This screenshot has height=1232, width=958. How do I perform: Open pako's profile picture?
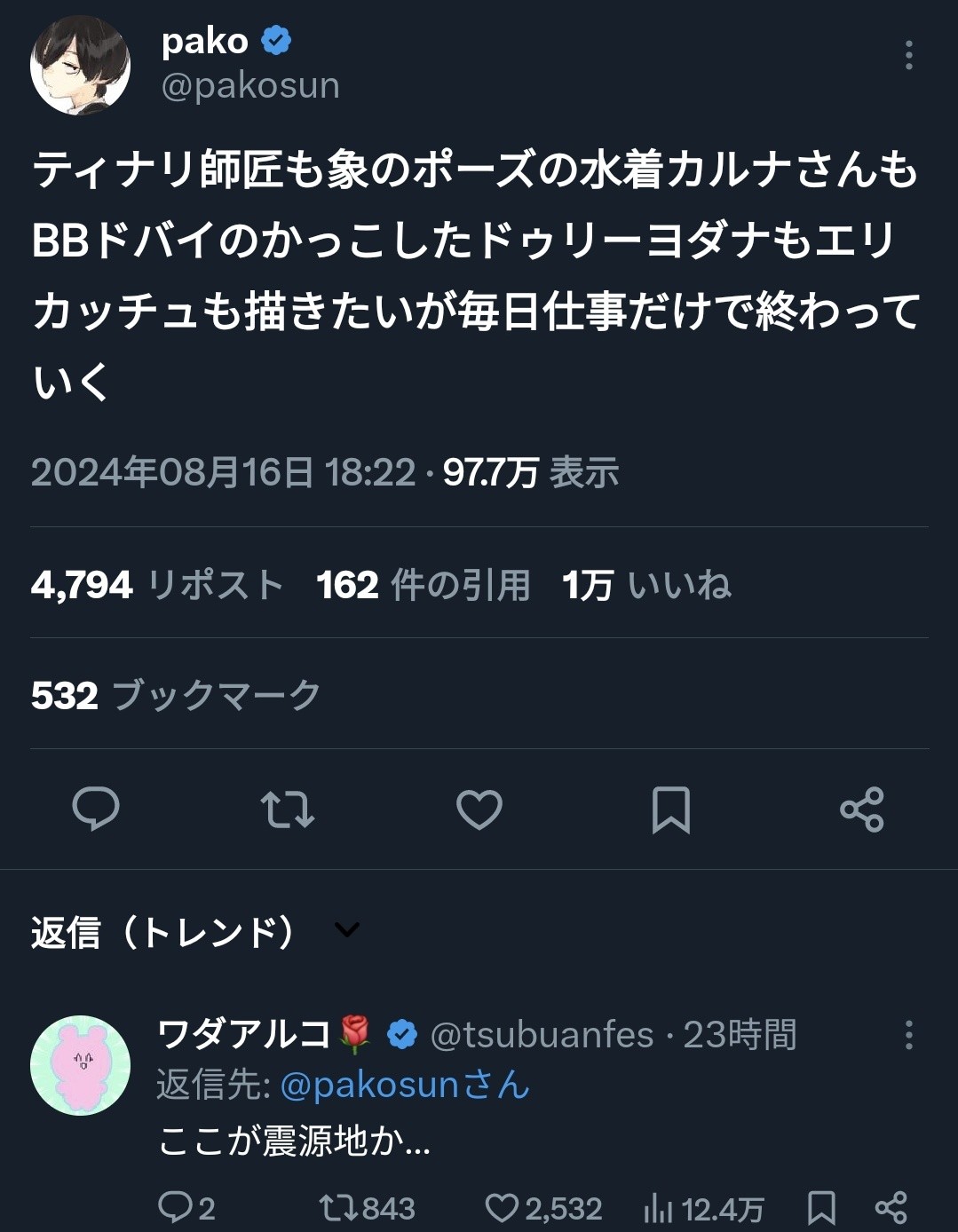click(80, 65)
